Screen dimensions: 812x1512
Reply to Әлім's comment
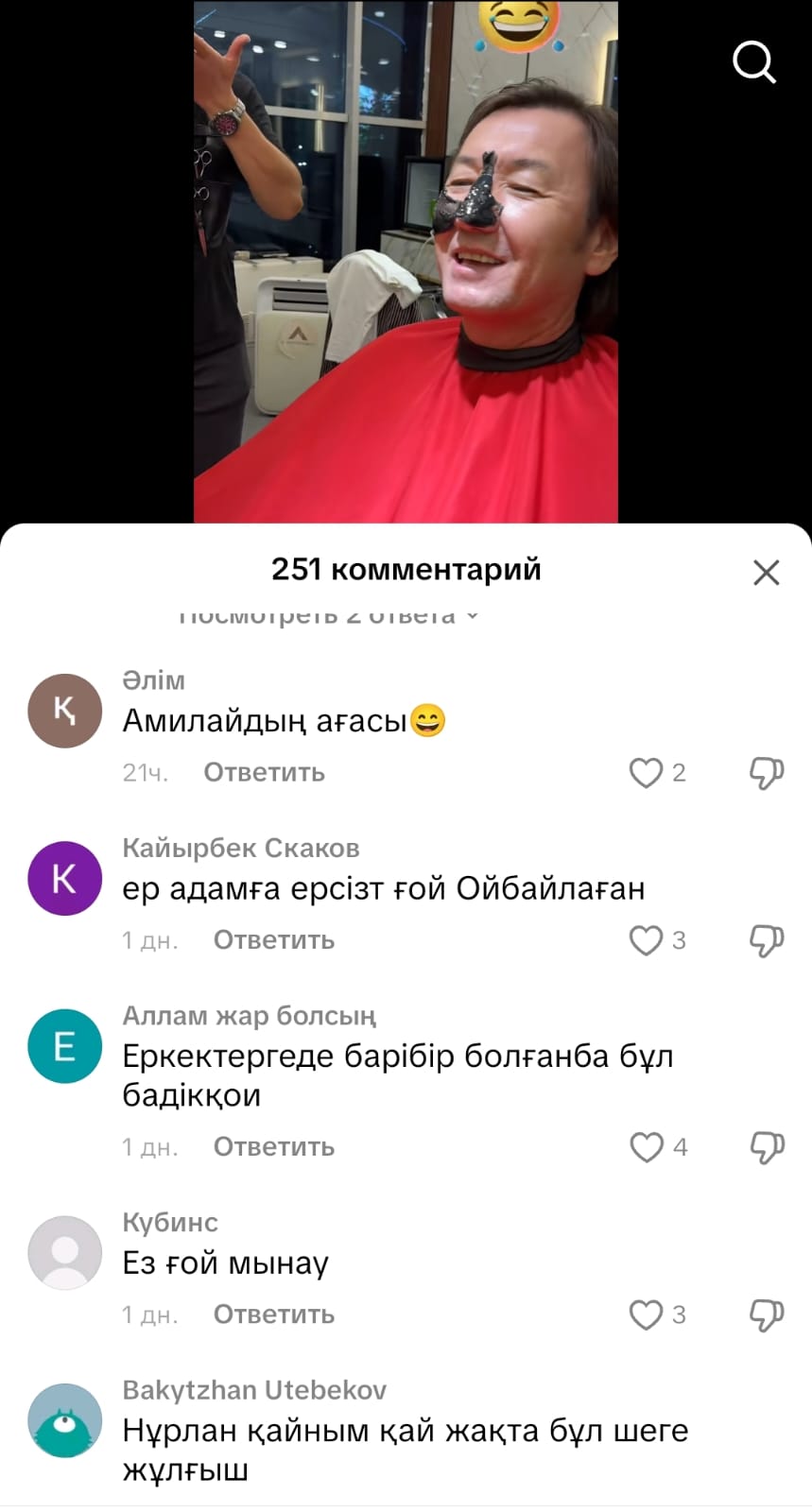coord(264,773)
